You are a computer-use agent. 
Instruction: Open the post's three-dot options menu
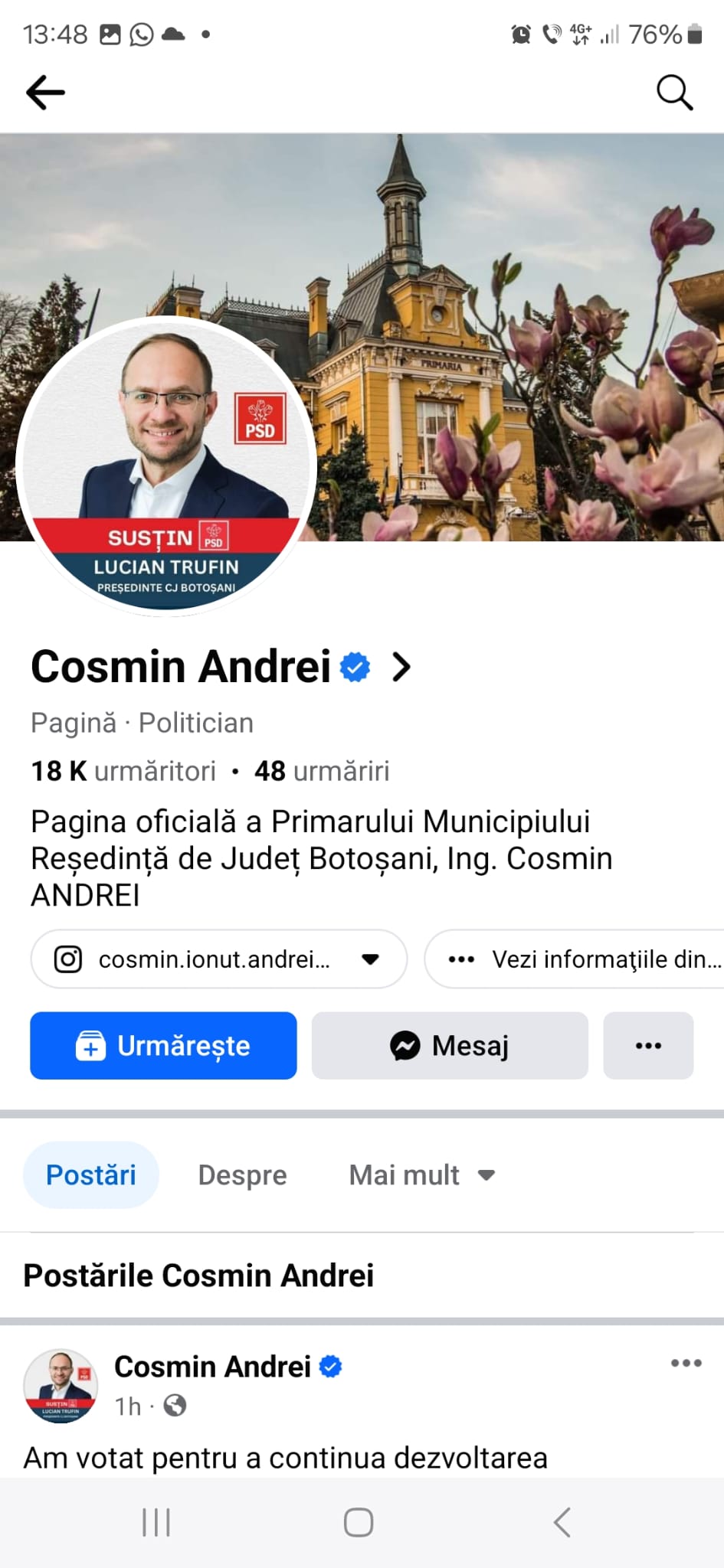[x=686, y=1363]
